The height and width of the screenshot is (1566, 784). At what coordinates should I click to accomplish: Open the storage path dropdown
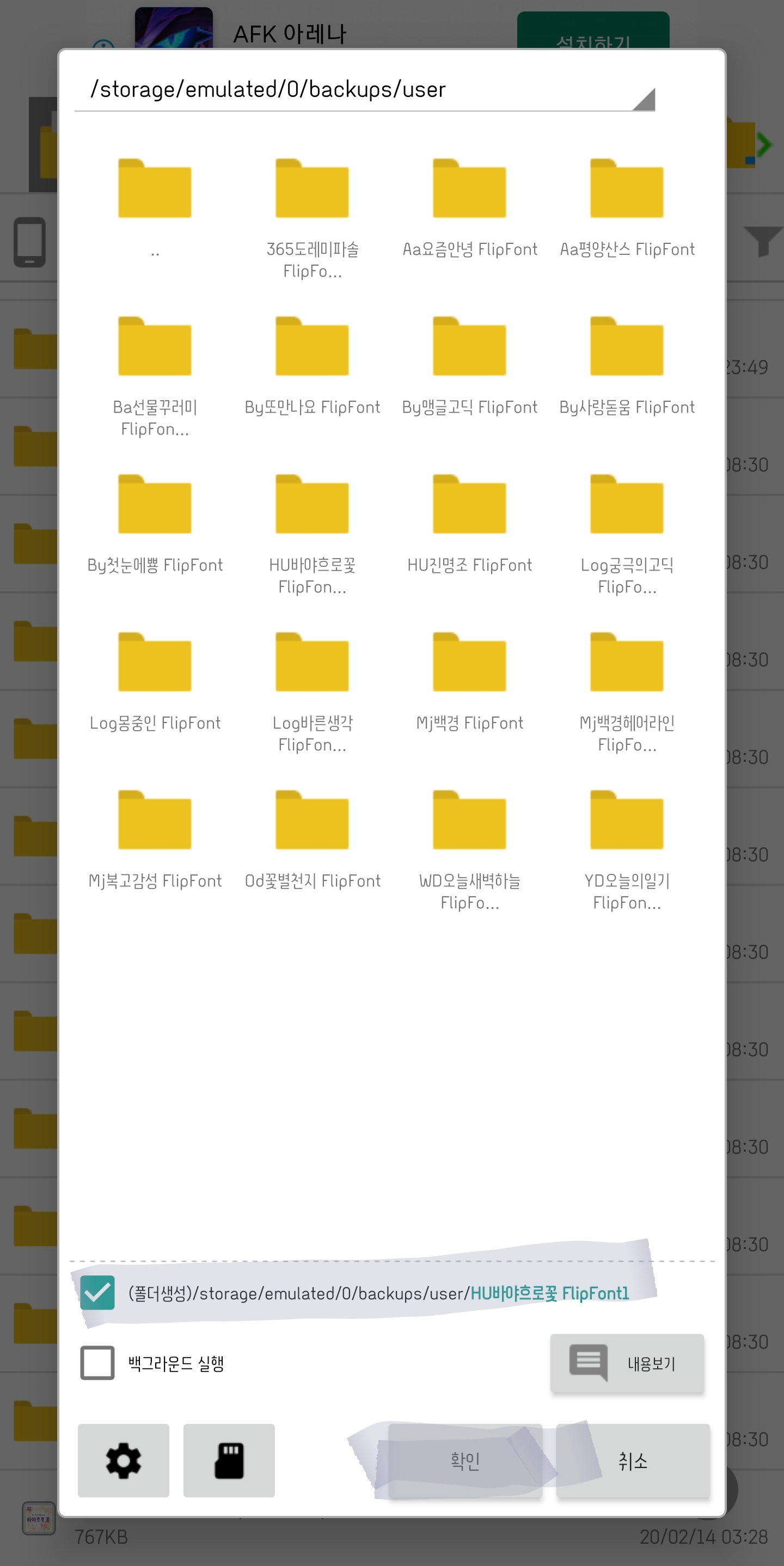(643, 99)
